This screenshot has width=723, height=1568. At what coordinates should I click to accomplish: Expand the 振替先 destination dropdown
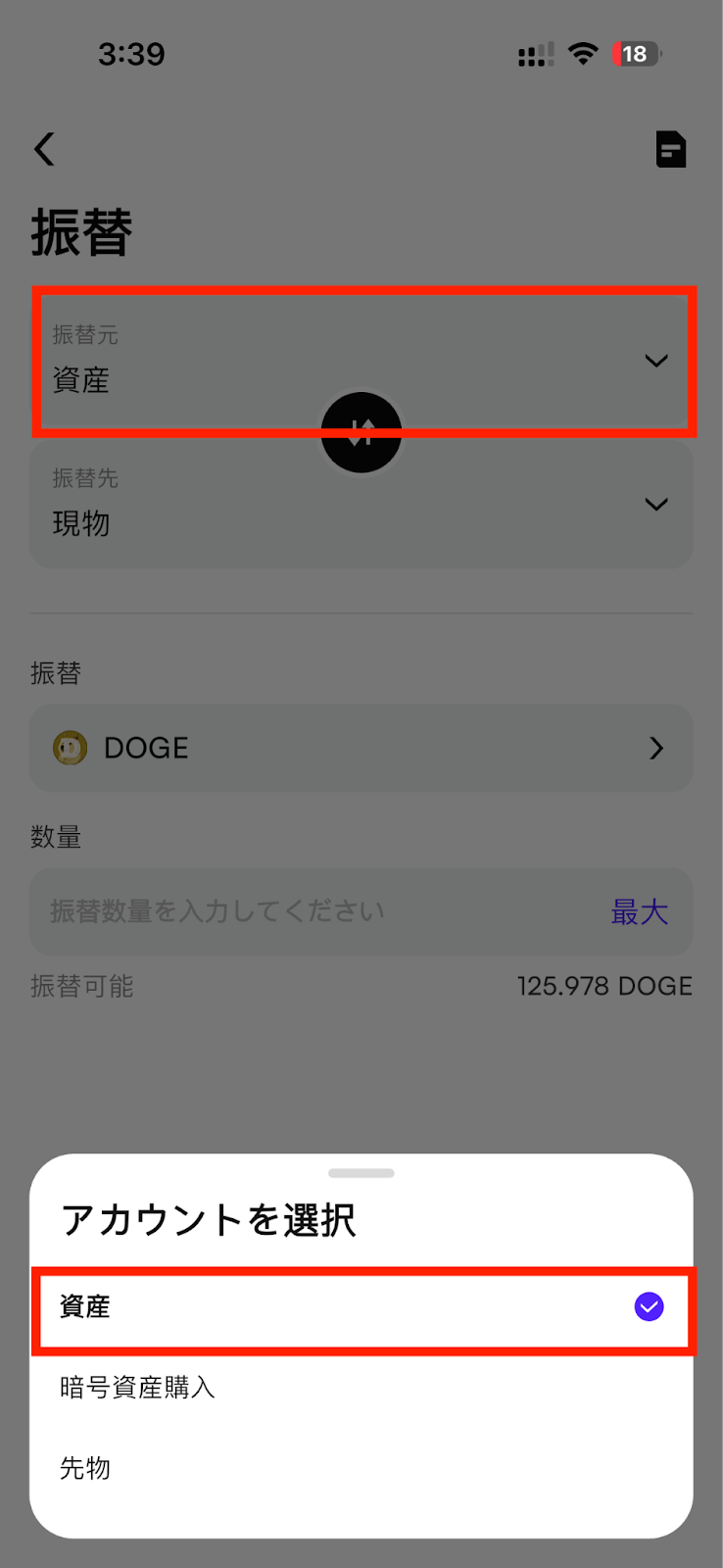[x=361, y=505]
